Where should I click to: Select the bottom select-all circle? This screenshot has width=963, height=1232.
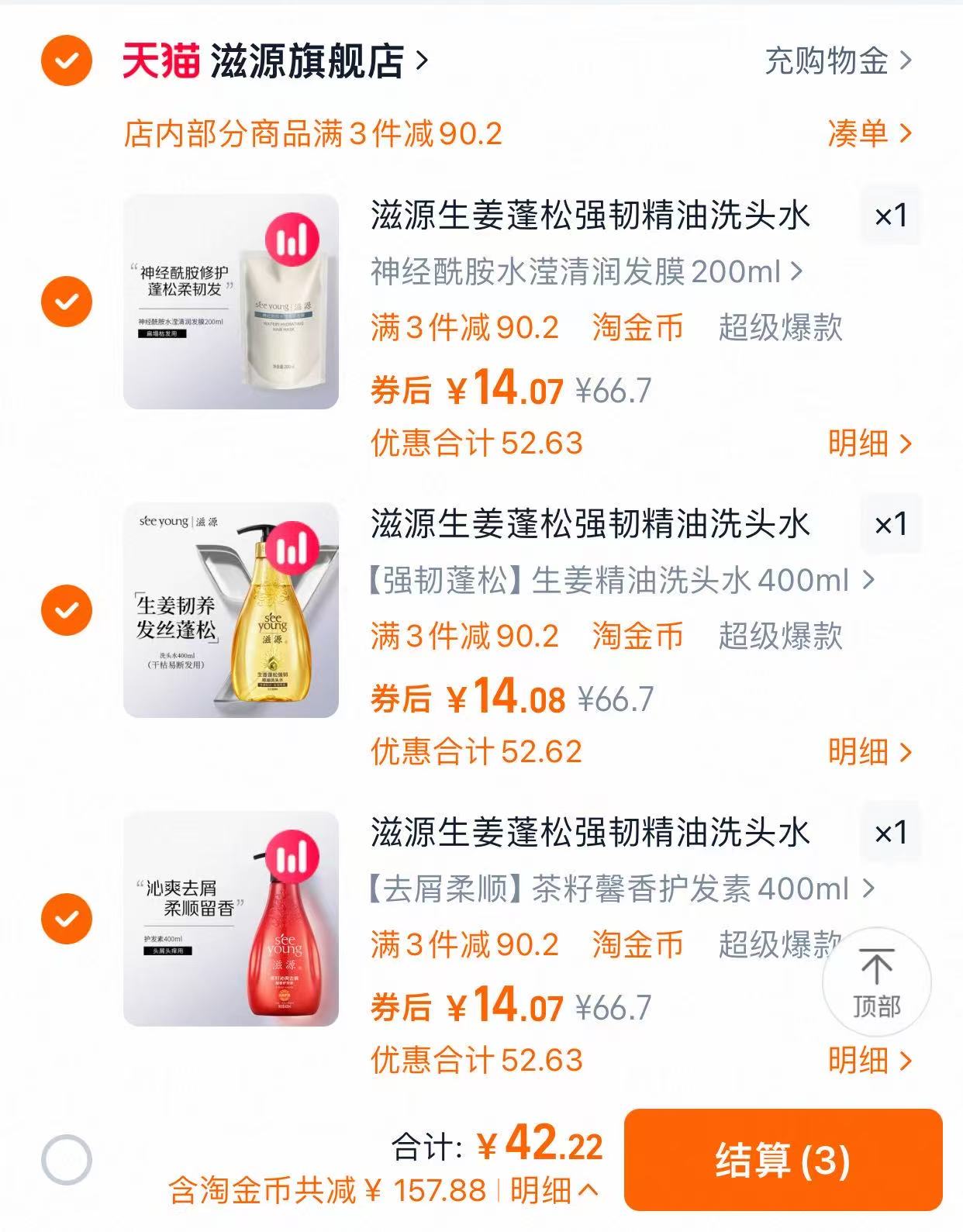click(x=67, y=1158)
